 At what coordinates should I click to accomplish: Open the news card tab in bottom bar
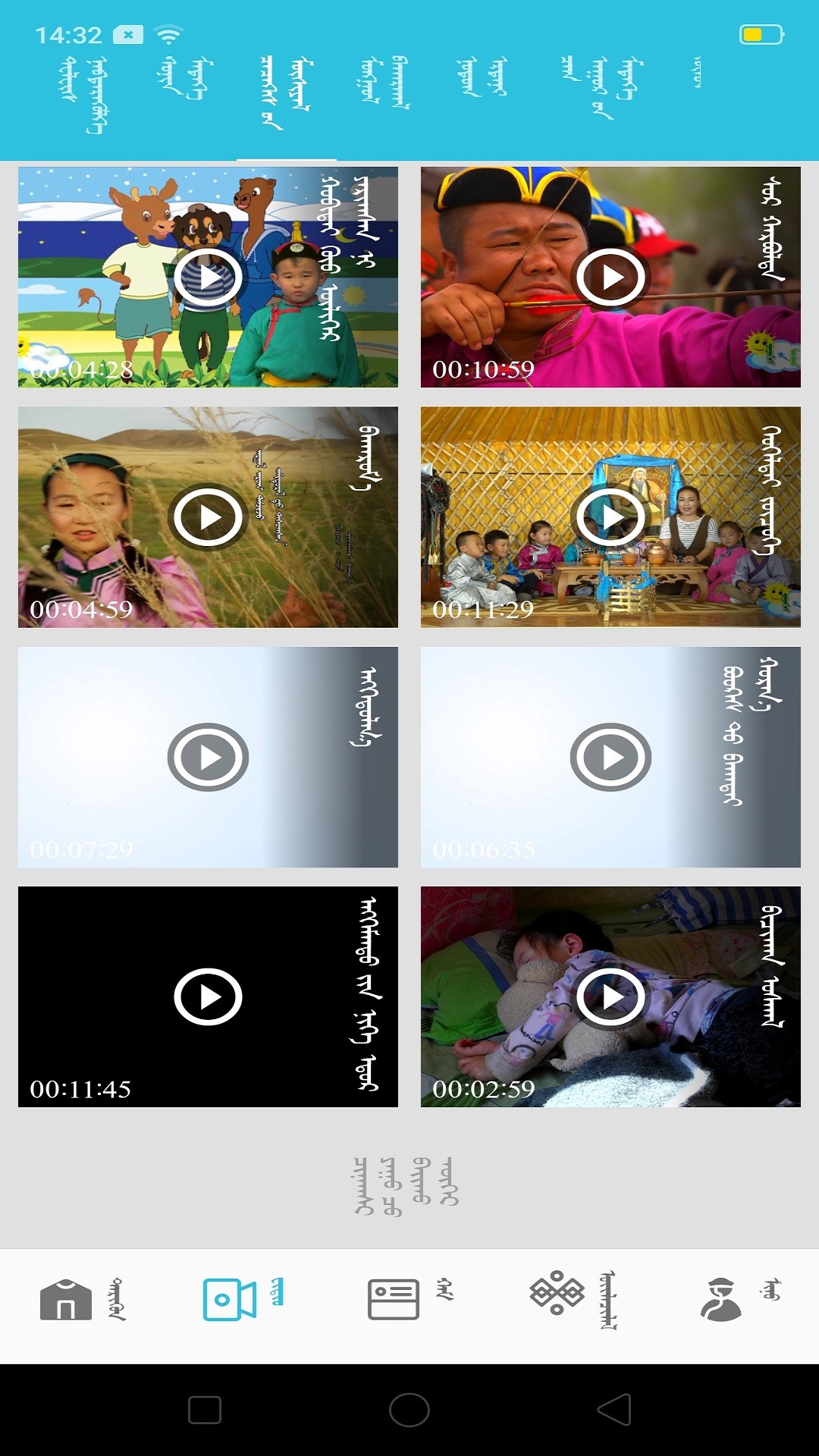click(x=409, y=1300)
